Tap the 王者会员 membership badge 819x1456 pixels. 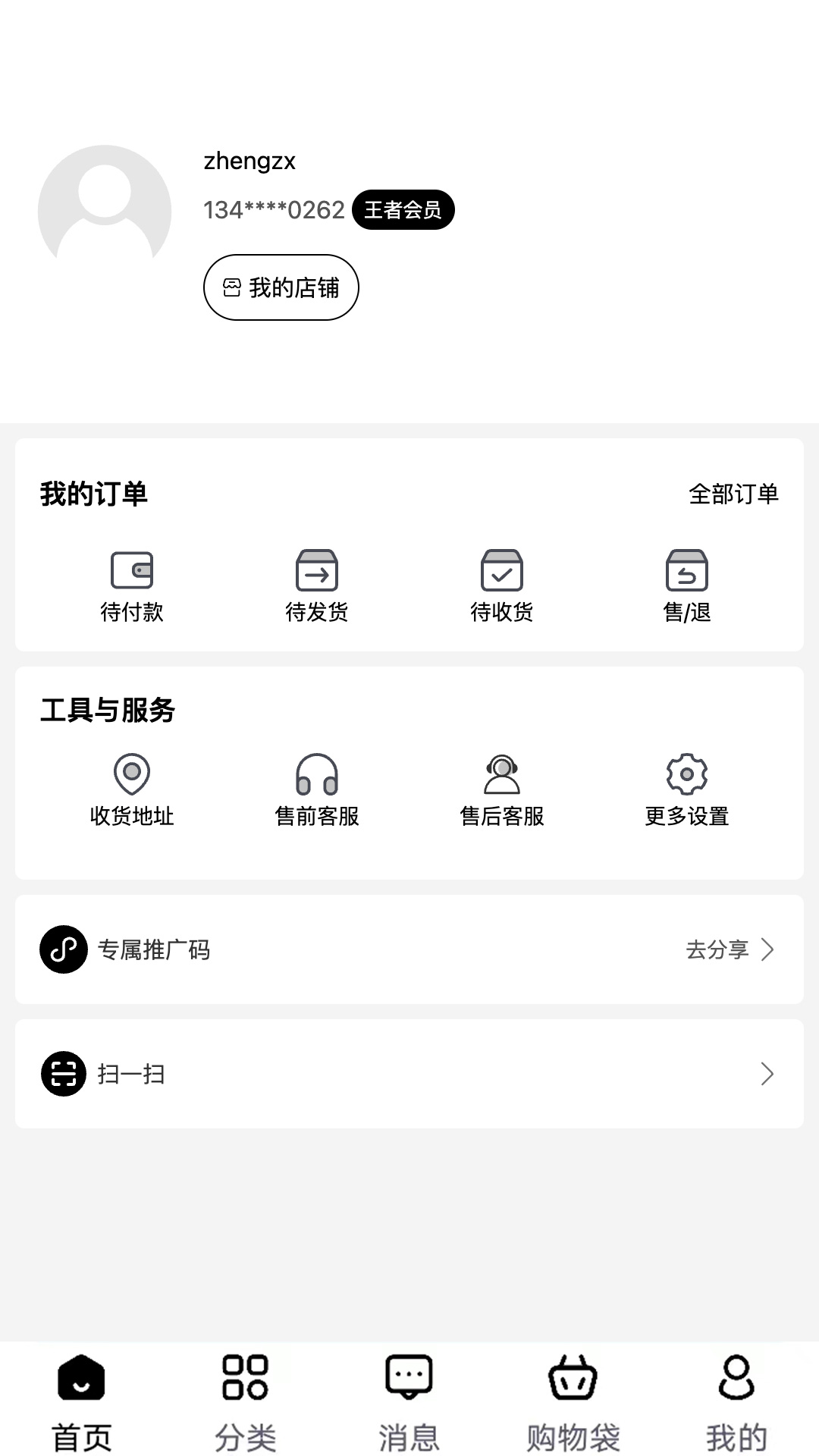click(x=403, y=210)
